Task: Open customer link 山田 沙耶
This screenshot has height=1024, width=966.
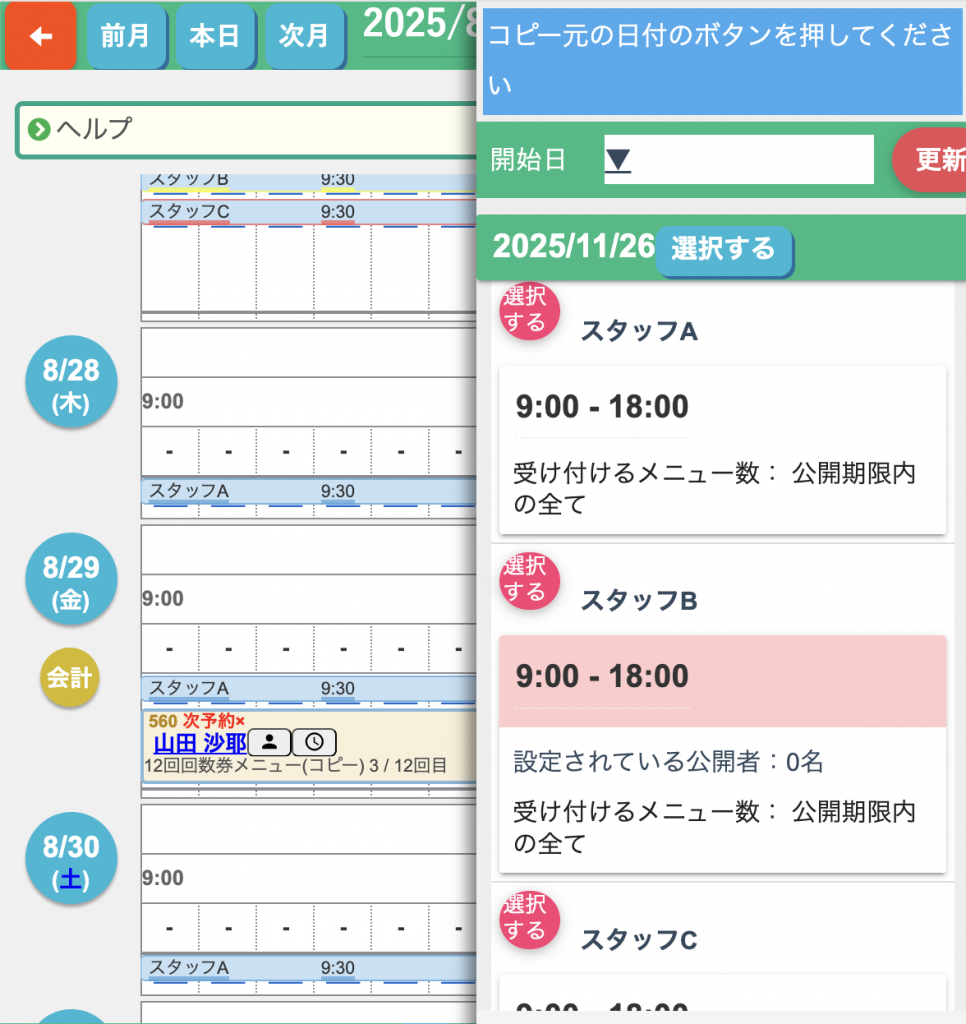Action: (199, 743)
